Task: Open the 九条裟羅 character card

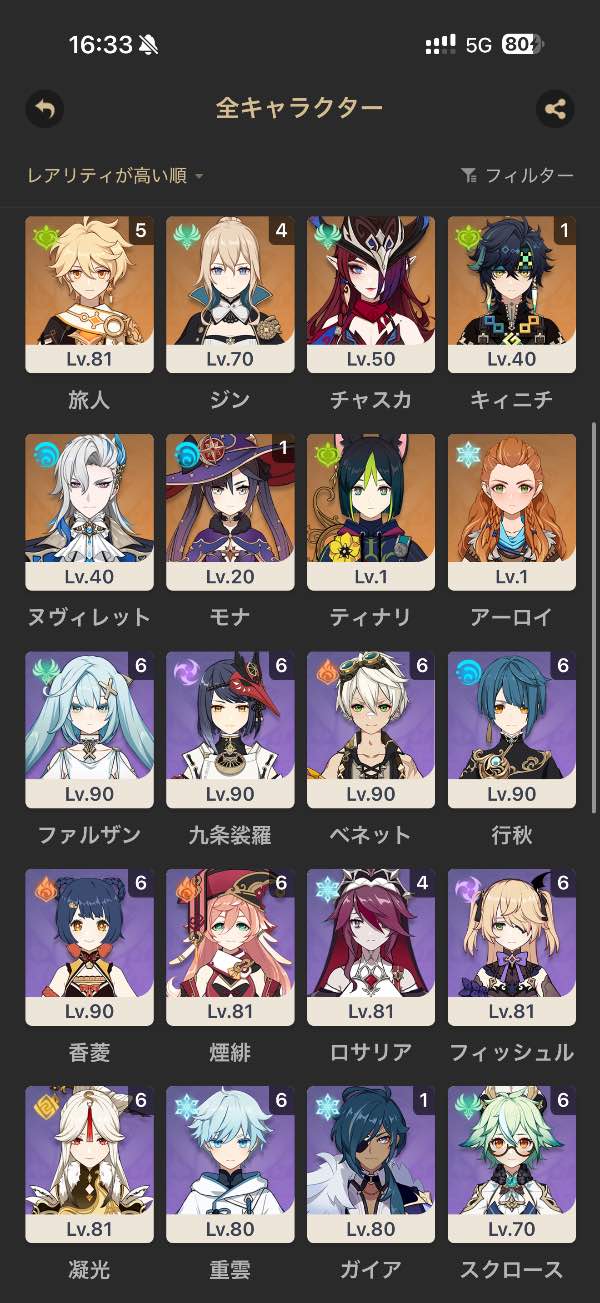Action: pyautogui.click(x=230, y=729)
